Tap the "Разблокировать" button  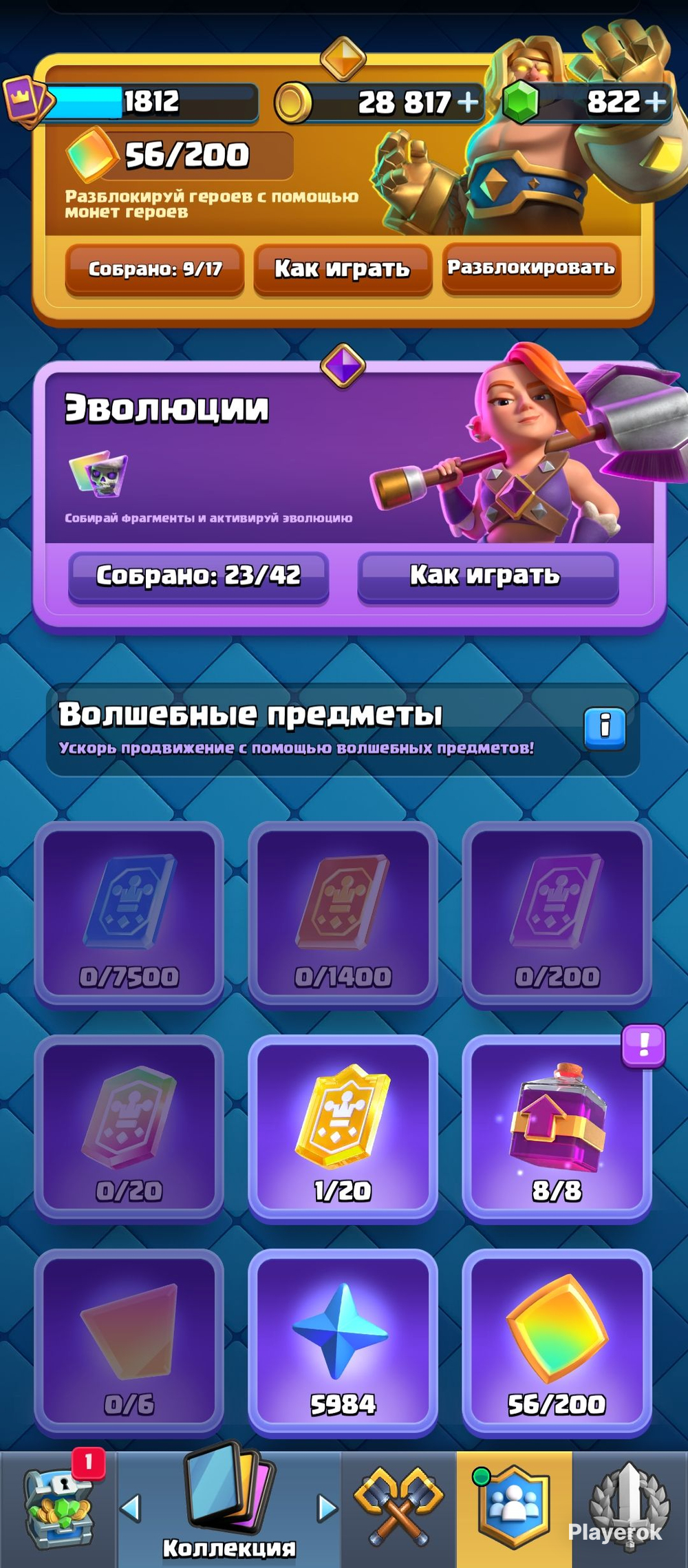pyautogui.click(x=531, y=268)
